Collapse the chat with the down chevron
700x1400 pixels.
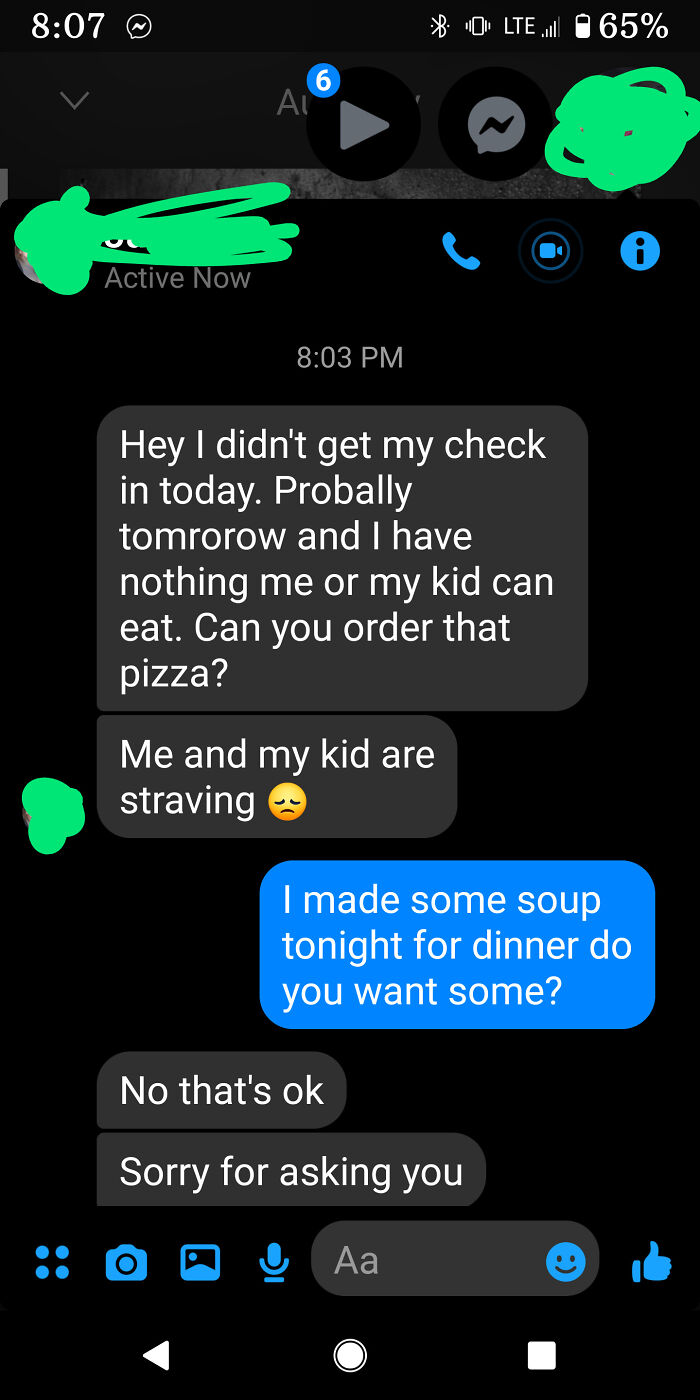pos(74,100)
